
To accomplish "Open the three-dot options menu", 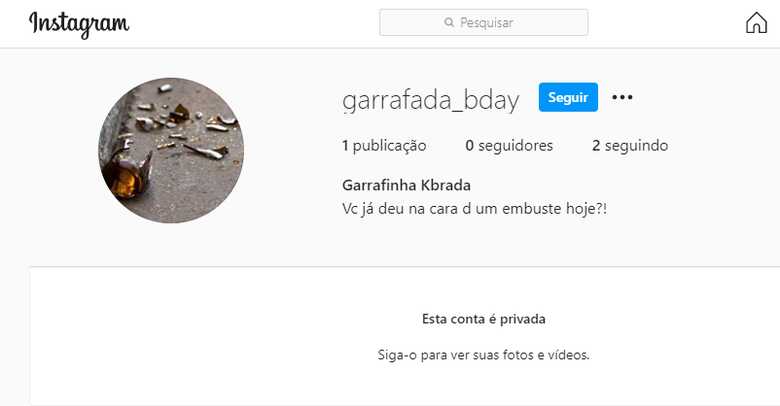I will [x=622, y=97].
